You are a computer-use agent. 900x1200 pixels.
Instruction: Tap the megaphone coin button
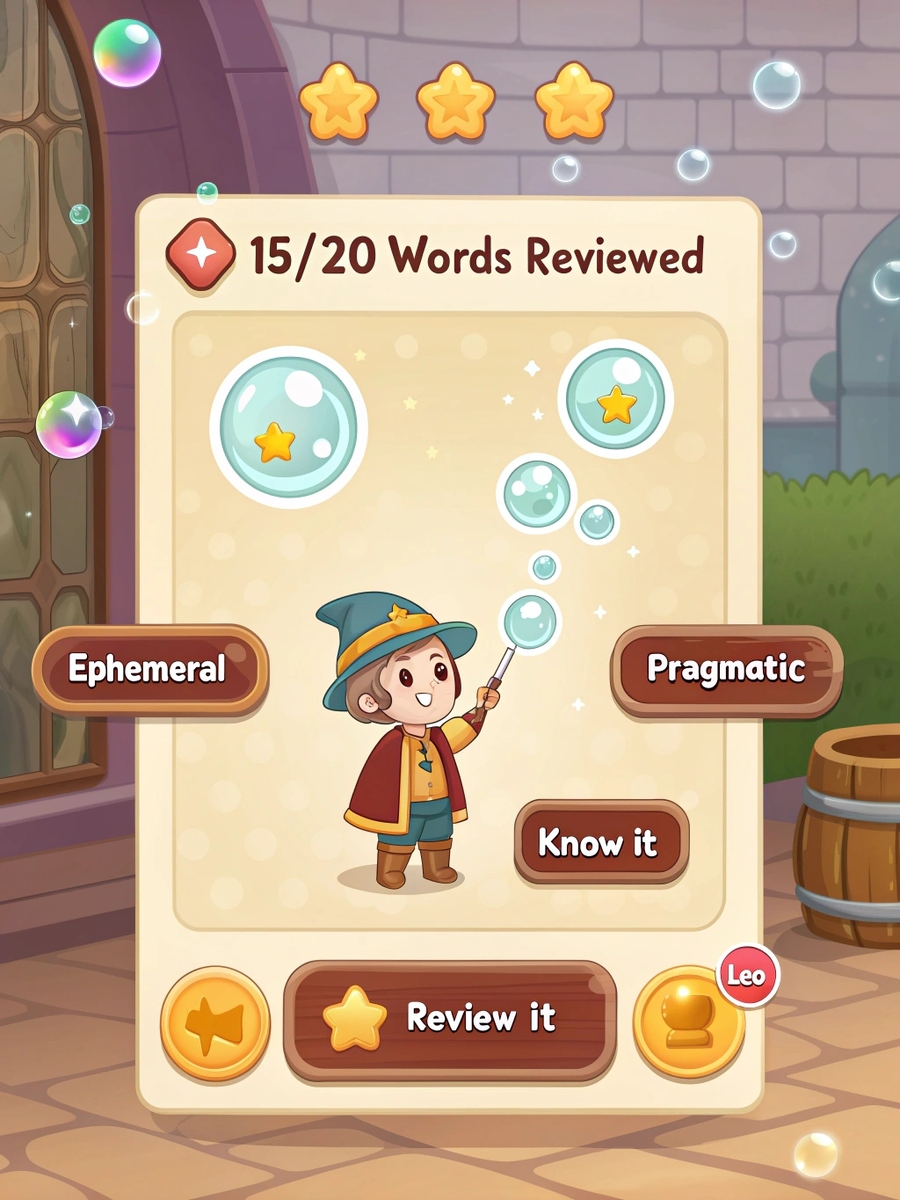click(x=215, y=1022)
